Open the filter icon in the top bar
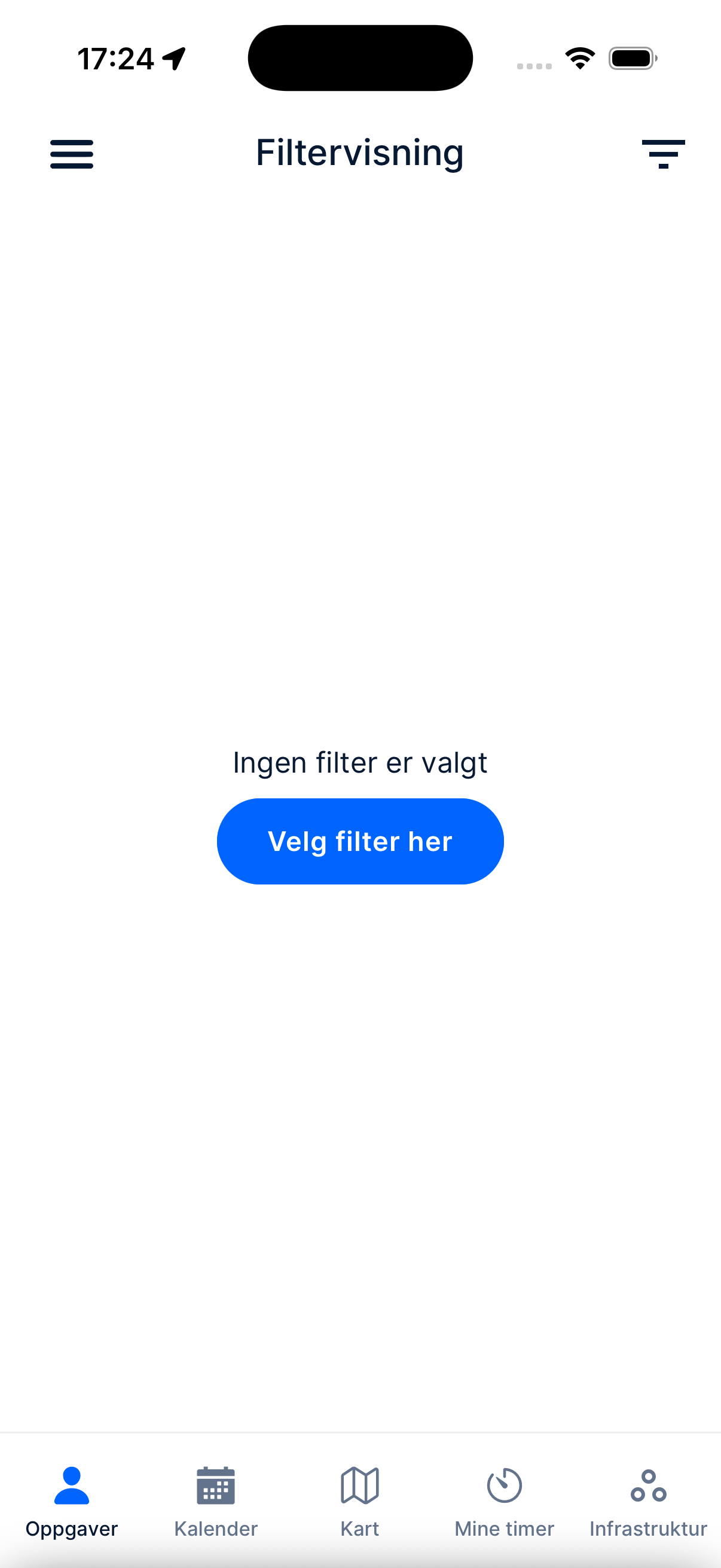 pyautogui.click(x=662, y=153)
